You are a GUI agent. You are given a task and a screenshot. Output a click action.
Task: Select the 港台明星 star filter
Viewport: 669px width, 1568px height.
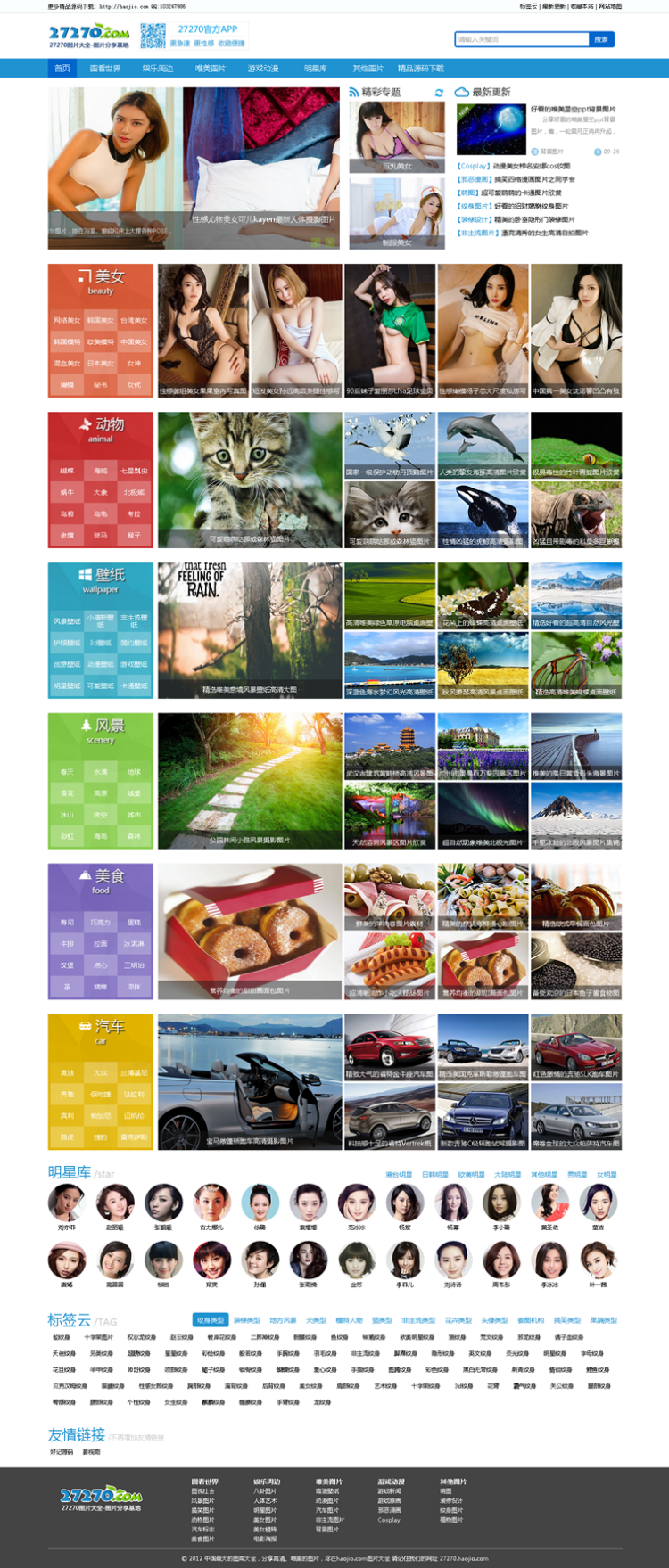pos(398,1174)
